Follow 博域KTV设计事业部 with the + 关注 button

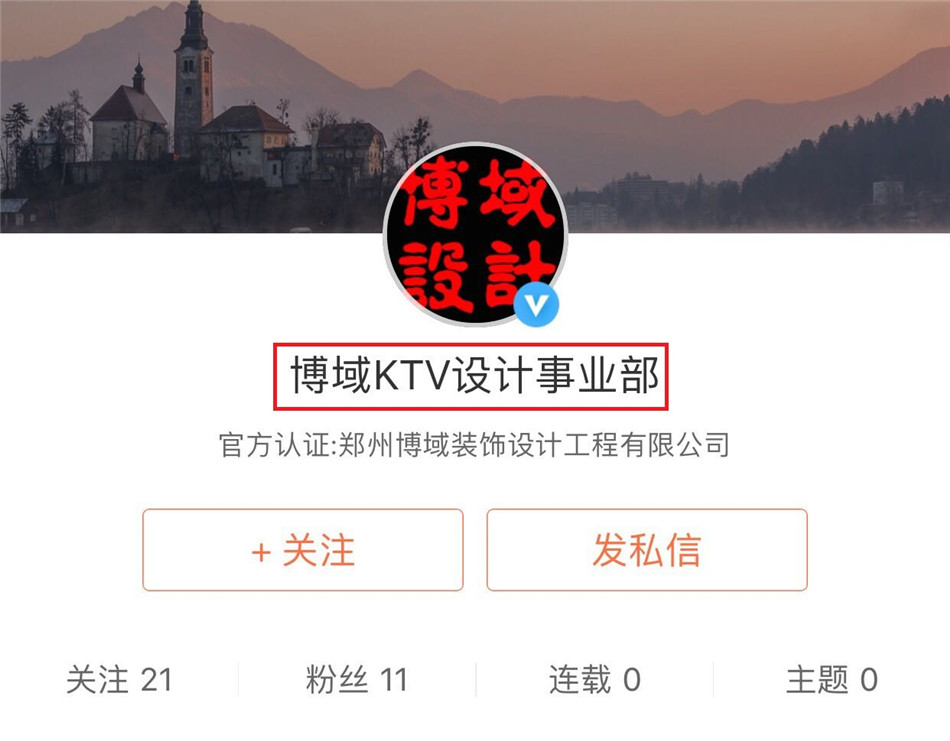pos(302,550)
